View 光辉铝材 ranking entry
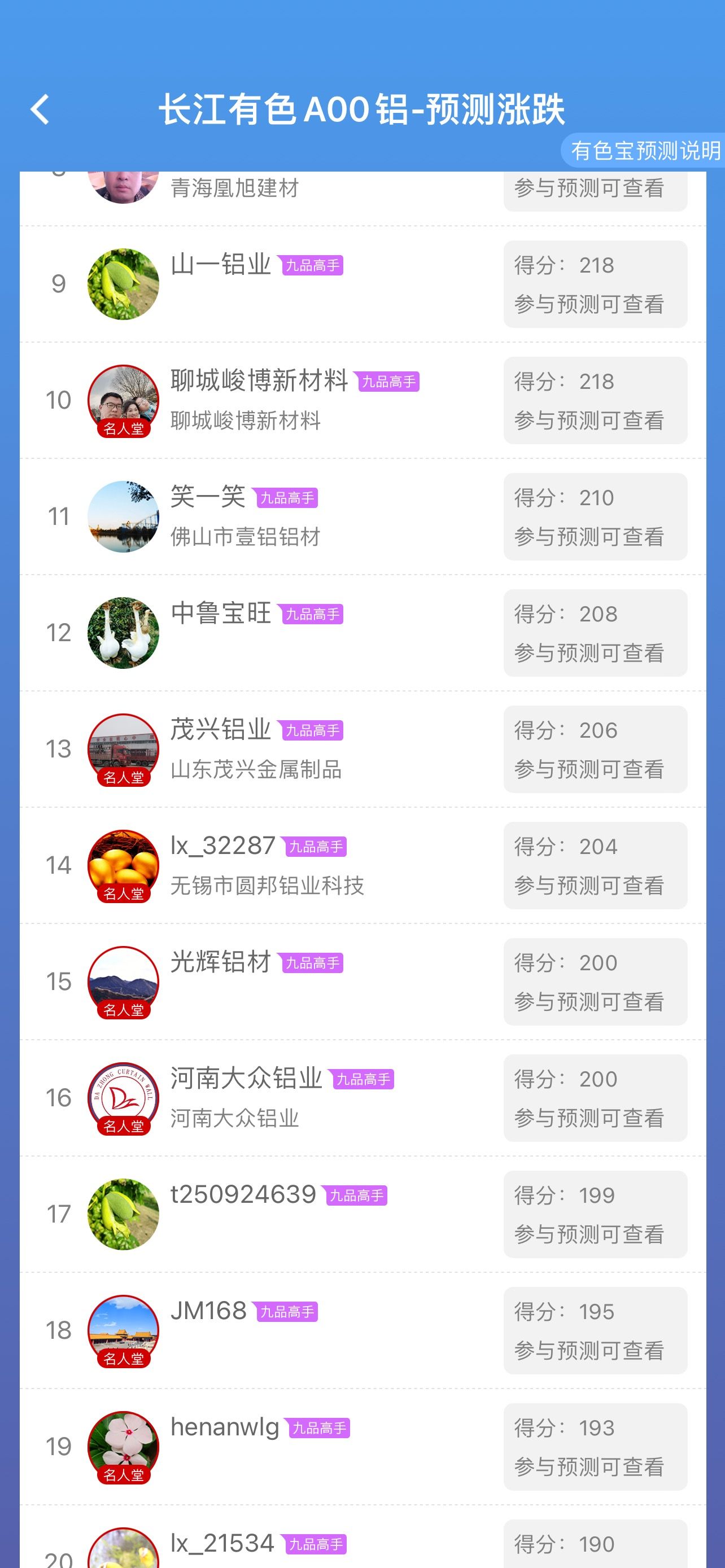 pos(363,982)
